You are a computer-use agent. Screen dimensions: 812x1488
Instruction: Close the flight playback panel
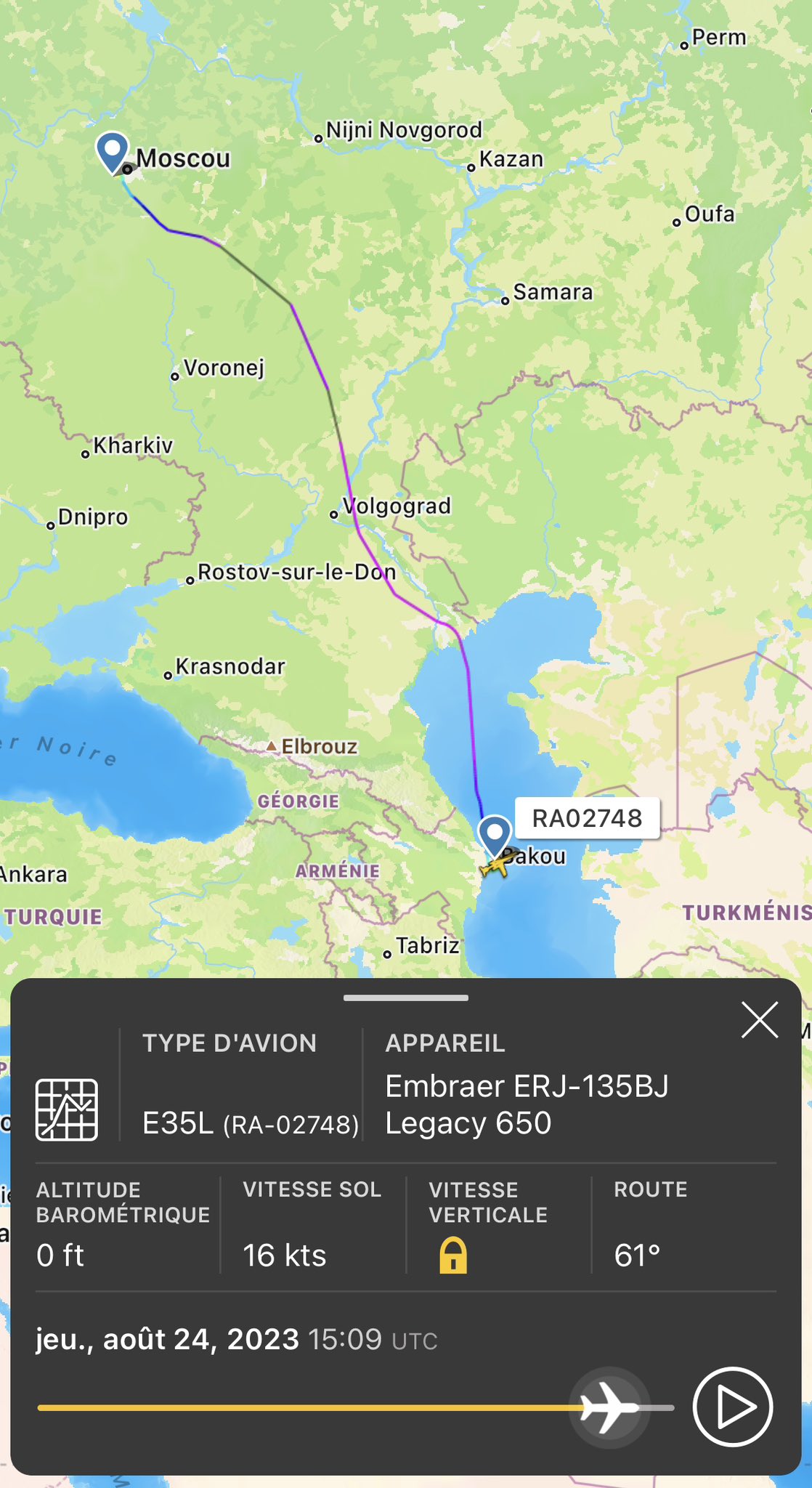(759, 1019)
